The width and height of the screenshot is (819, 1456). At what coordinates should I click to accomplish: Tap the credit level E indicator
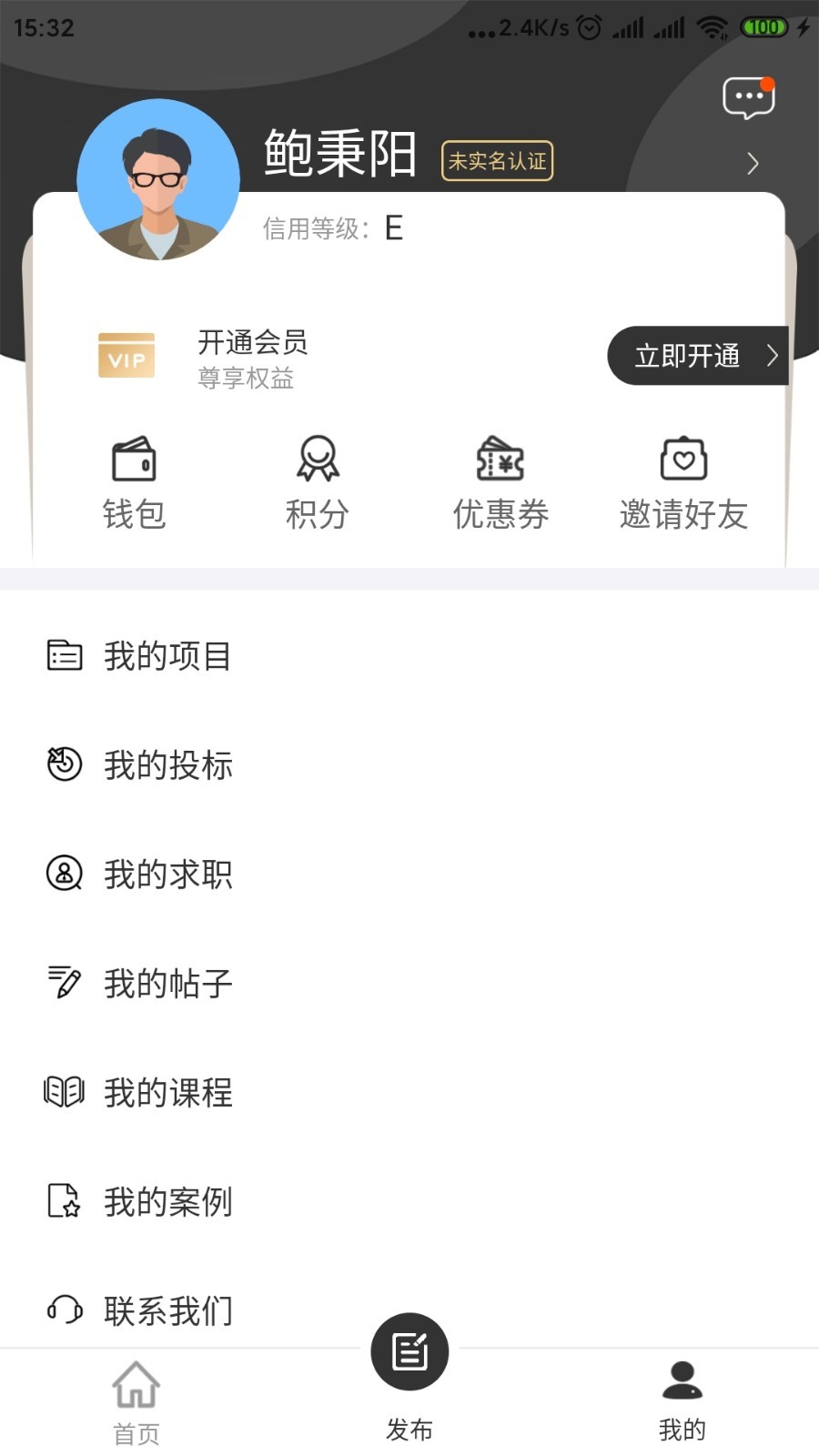tap(395, 228)
